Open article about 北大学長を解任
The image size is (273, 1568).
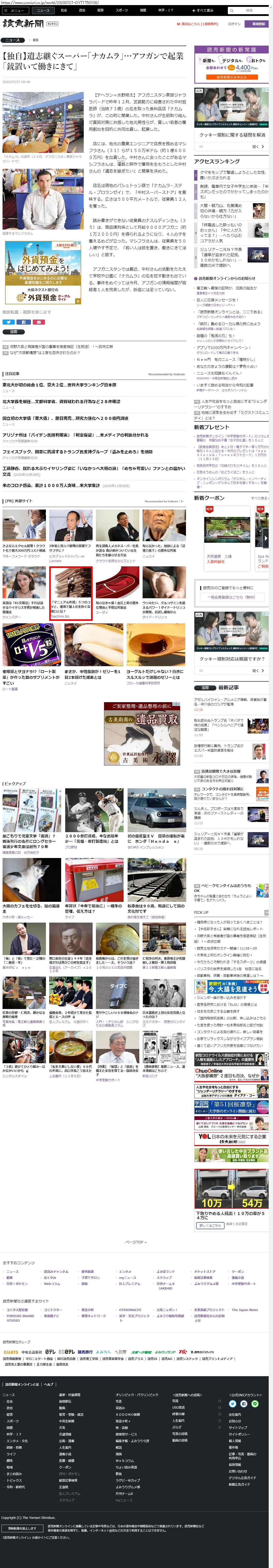click(61, 402)
